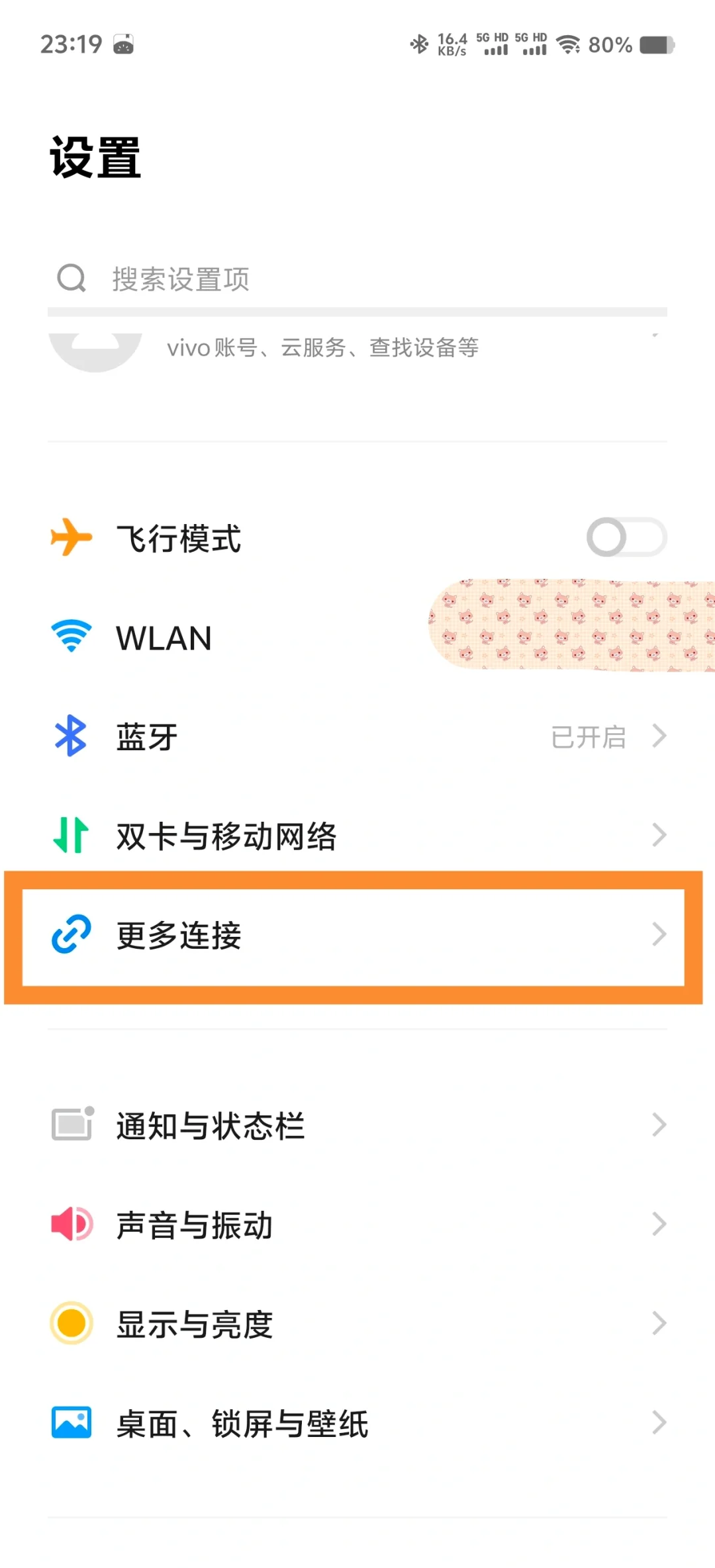This screenshot has height=1568, width=715.
Task: Tap the 搜索设置项 search field
Action: [x=358, y=279]
